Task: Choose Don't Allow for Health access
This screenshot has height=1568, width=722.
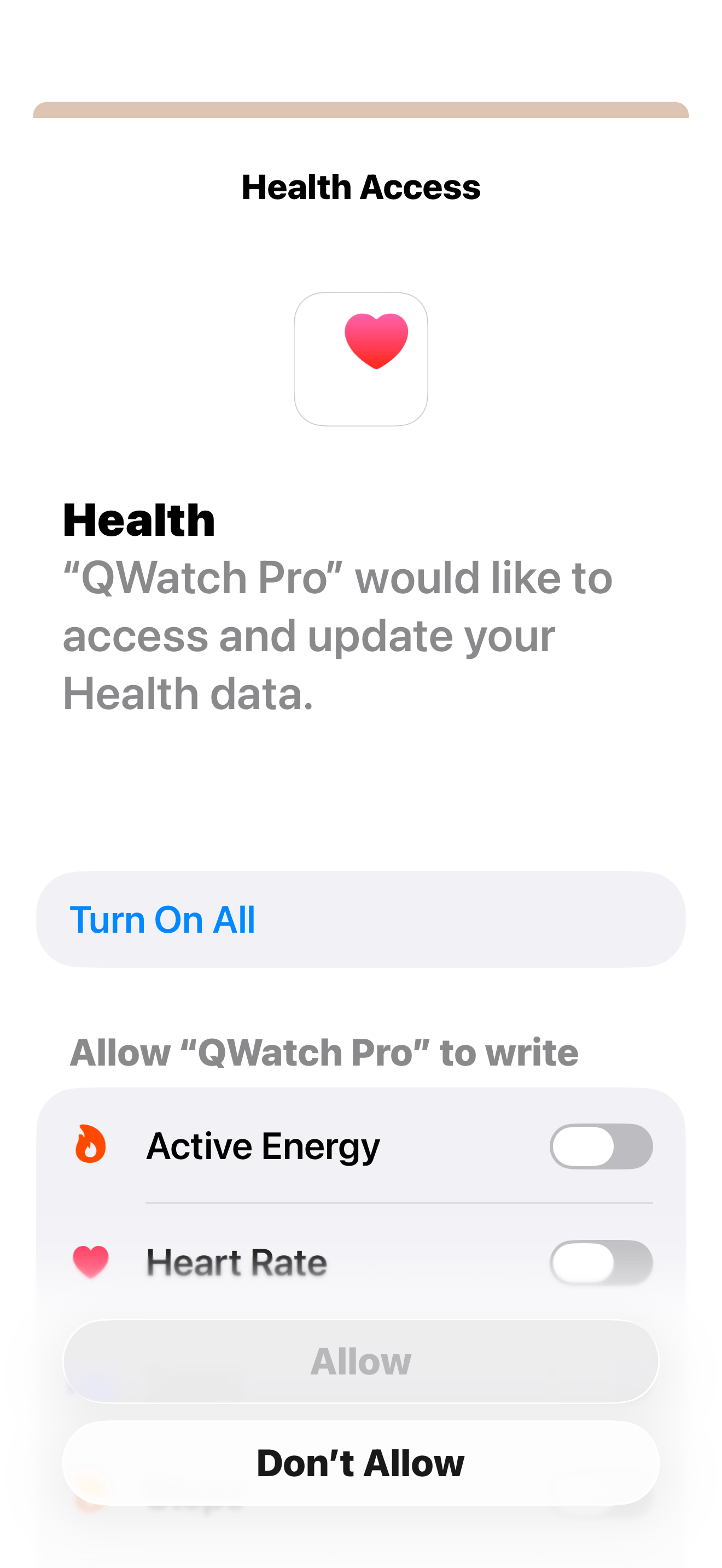Action: pyautogui.click(x=360, y=1462)
